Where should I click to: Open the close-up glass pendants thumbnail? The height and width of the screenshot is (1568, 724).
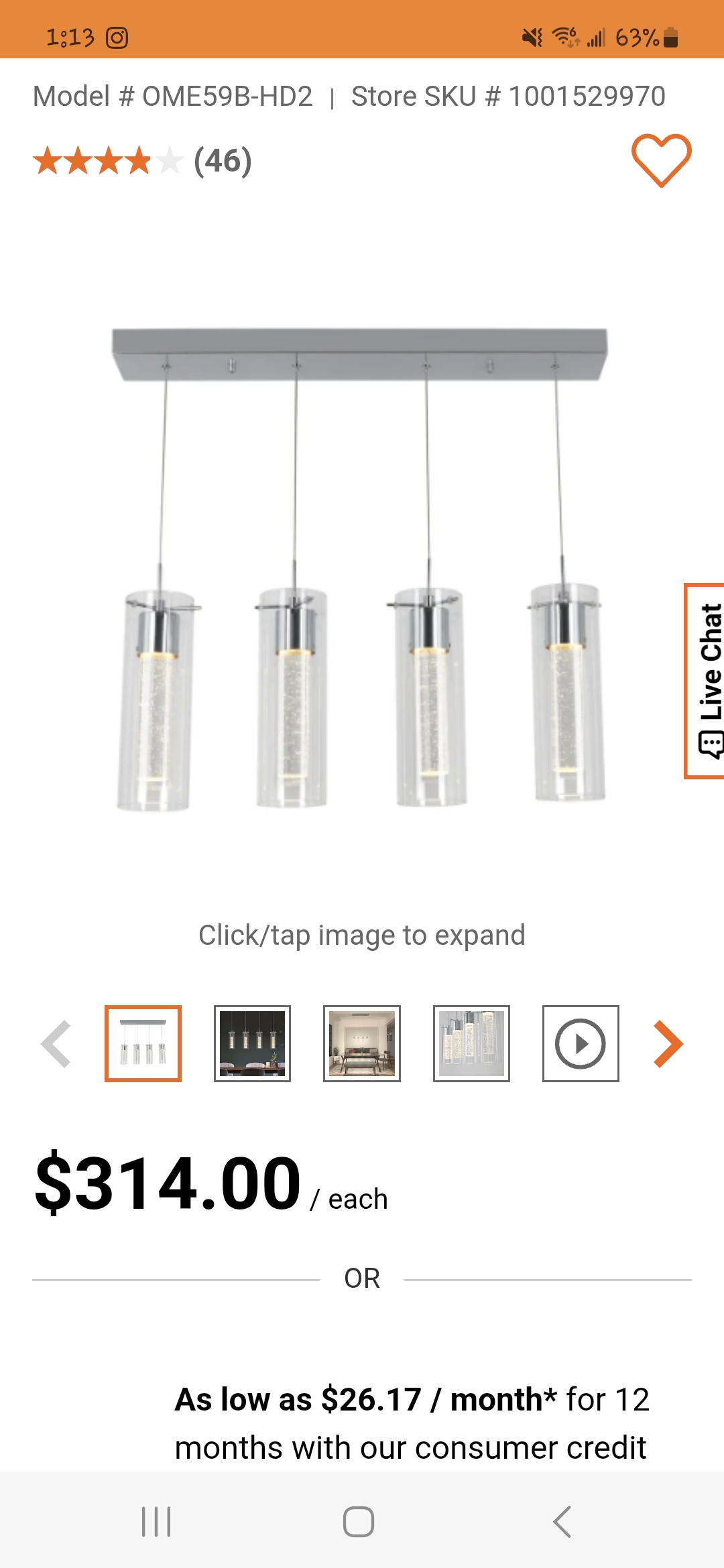[471, 1044]
